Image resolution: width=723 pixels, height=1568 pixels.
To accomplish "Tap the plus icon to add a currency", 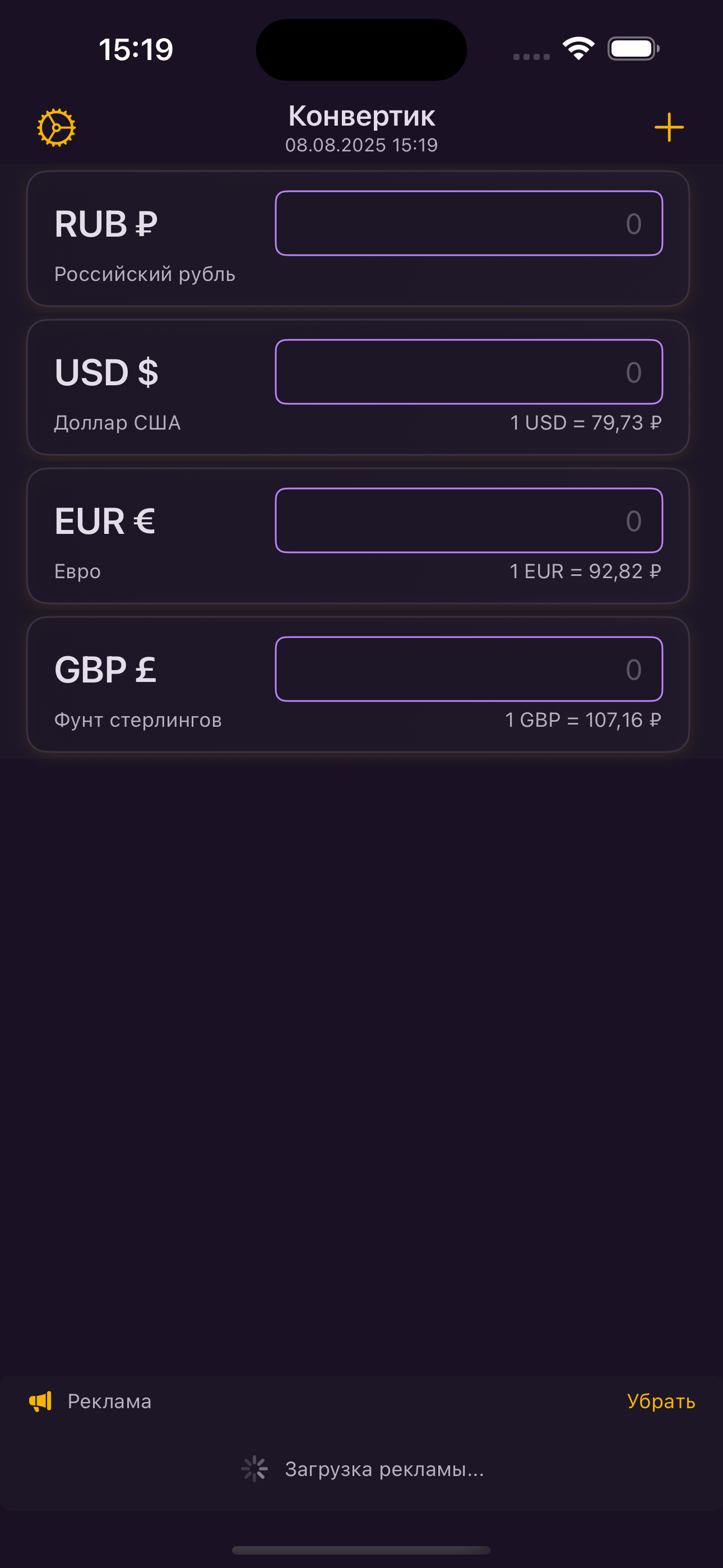I will click(x=668, y=128).
